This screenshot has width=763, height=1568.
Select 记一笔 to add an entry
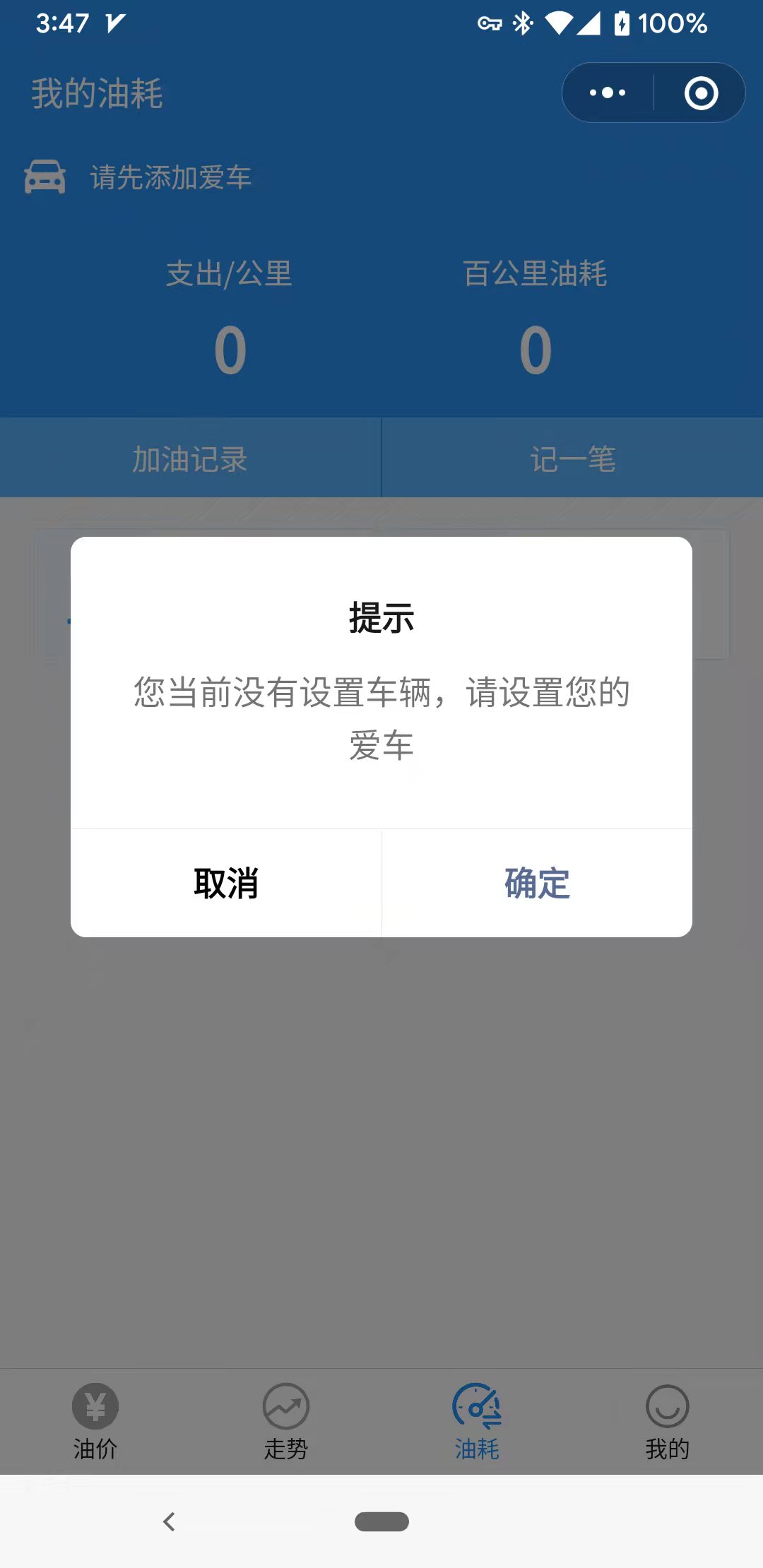point(572,458)
